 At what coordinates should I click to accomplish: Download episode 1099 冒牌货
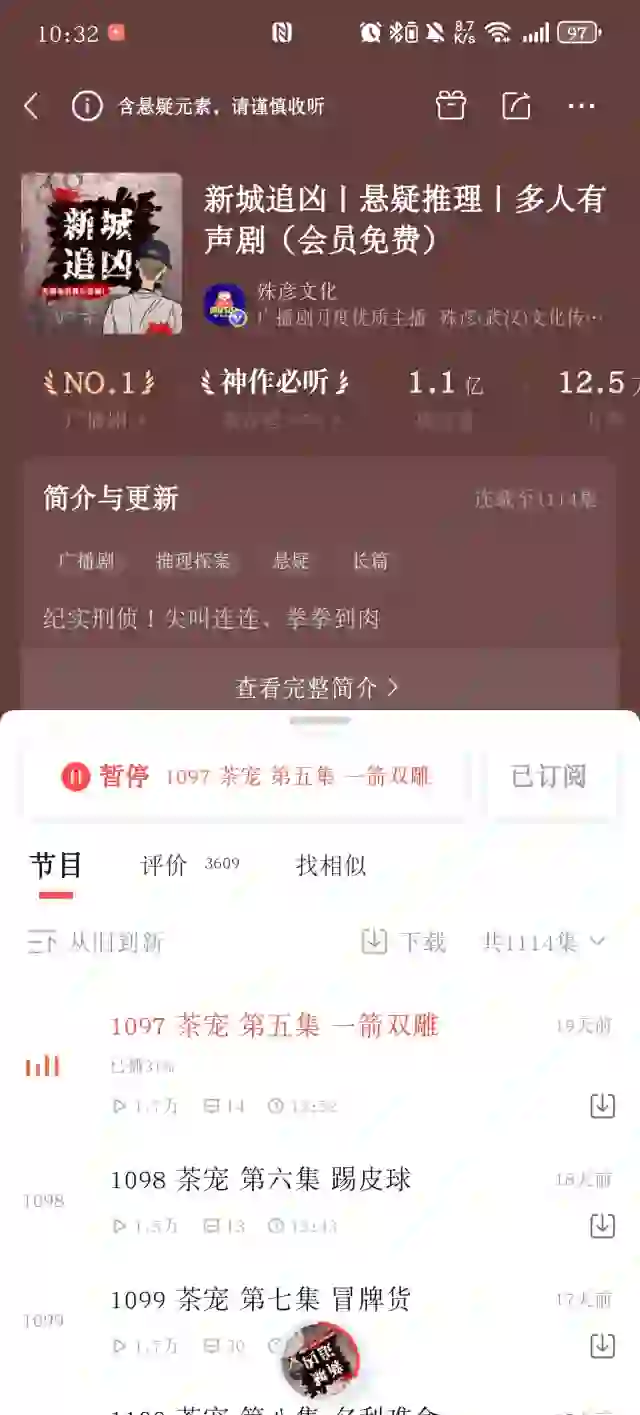coord(602,1345)
